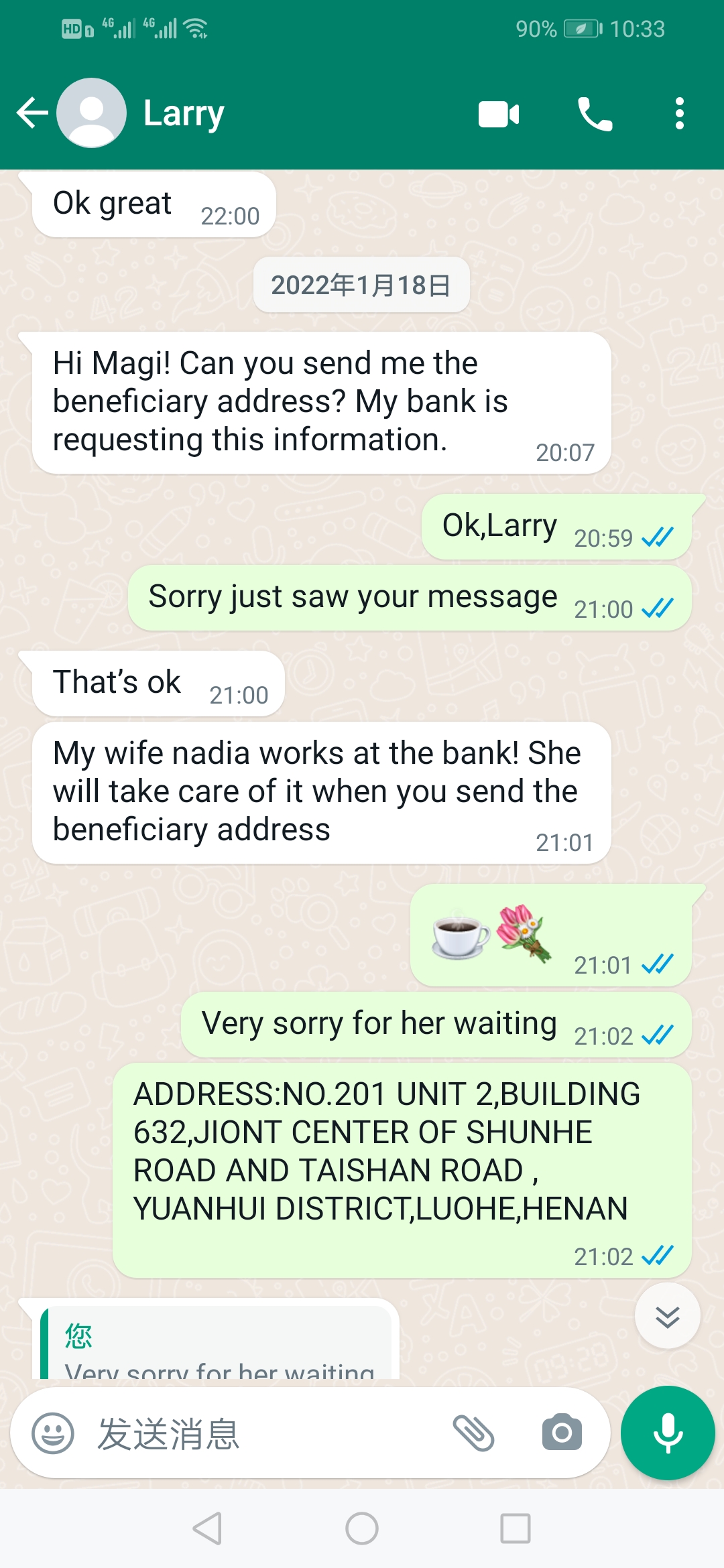The width and height of the screenshot is (724, 1568).
Task: Attach a file to the chat
Action: pyautogui.click(x=473, y=1433)
